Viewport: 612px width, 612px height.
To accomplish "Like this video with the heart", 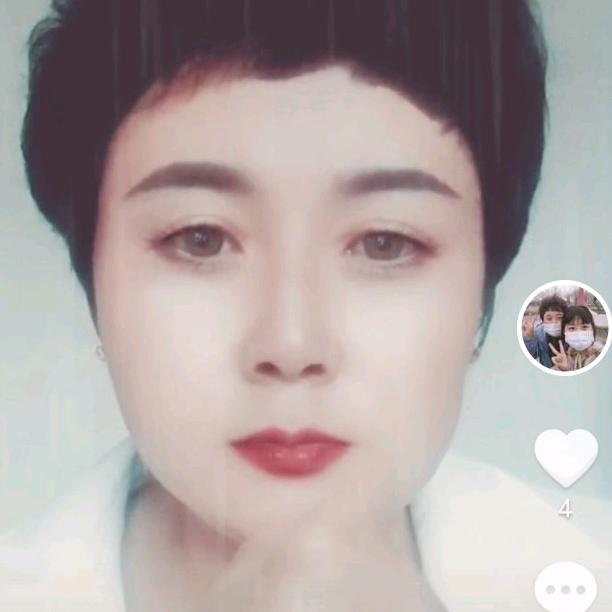I will pyautogui.click(x=565, y=456).
